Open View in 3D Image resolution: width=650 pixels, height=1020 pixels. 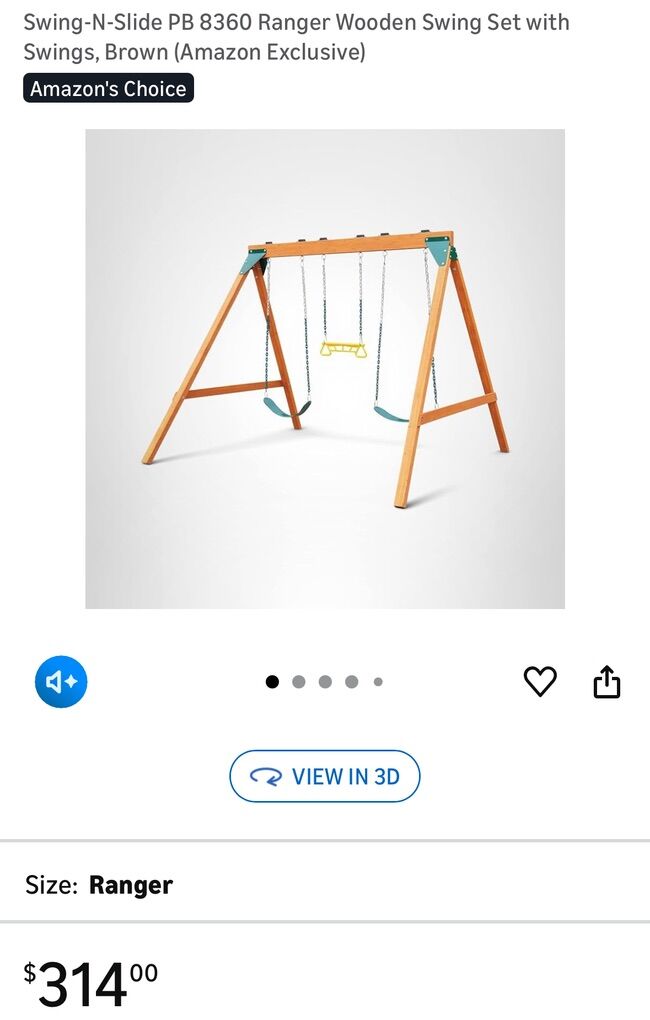[x=325, y=776]
